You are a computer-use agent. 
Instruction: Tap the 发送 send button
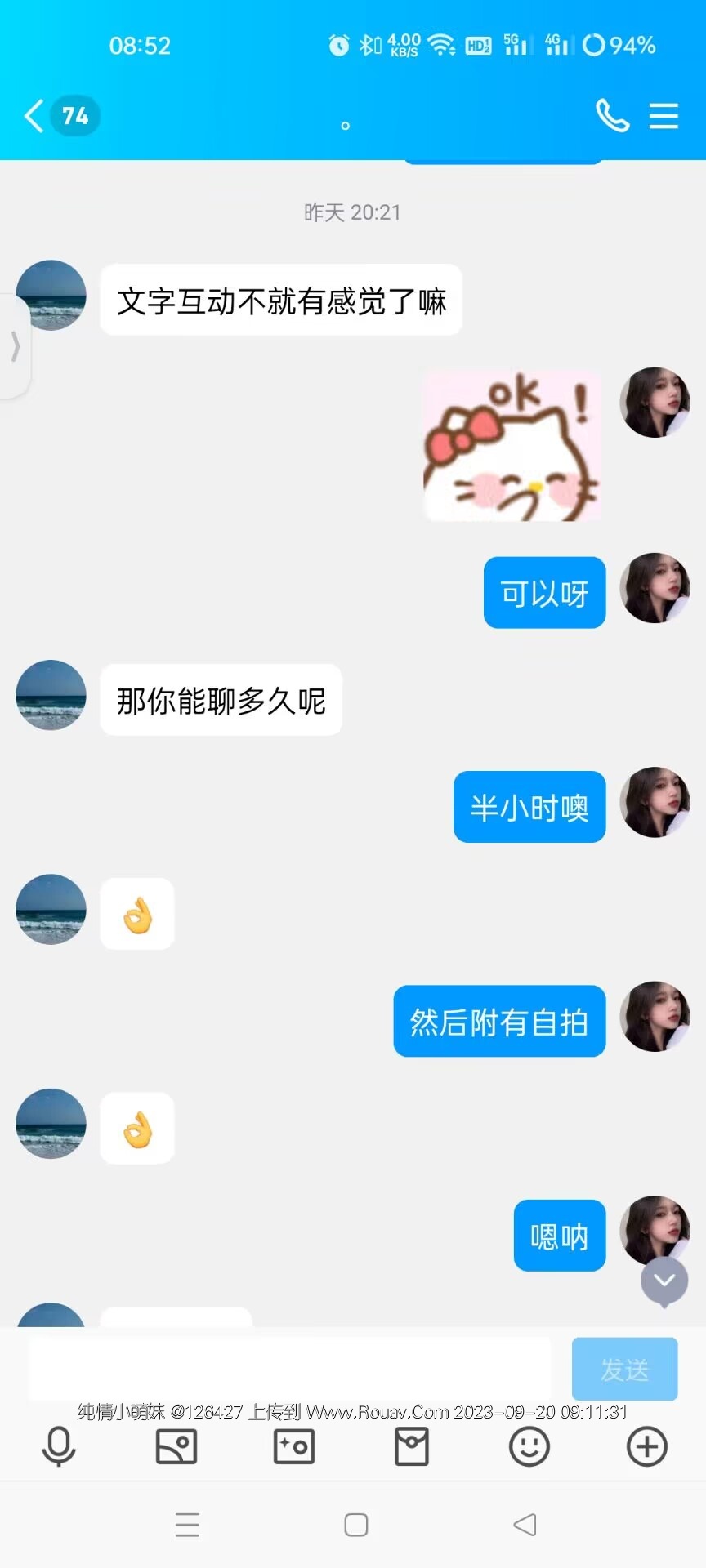pyautogui.click(x=624, y=1369)
